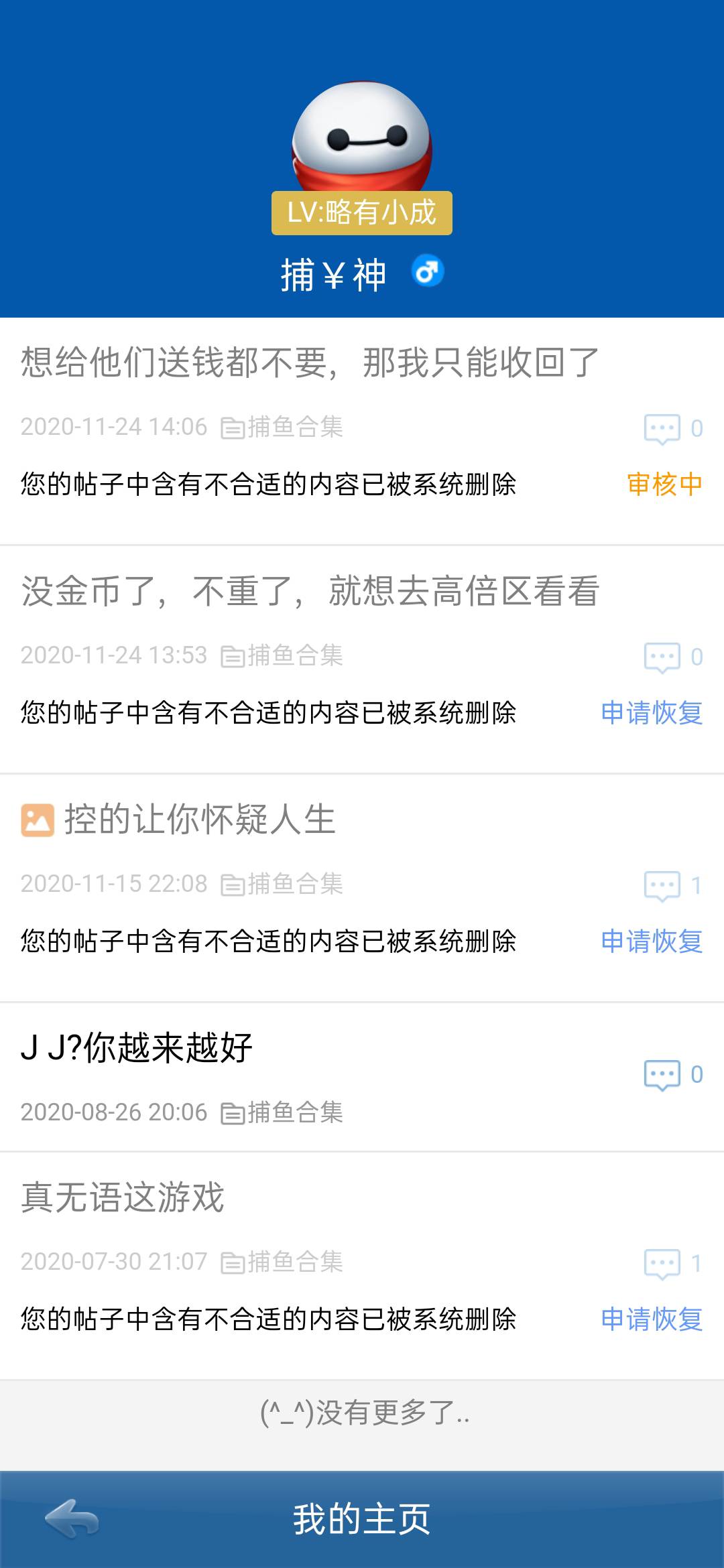This screenshot has height=1568, width=724.
Task: Tap the user avatar image
Action: pos(362,141)
